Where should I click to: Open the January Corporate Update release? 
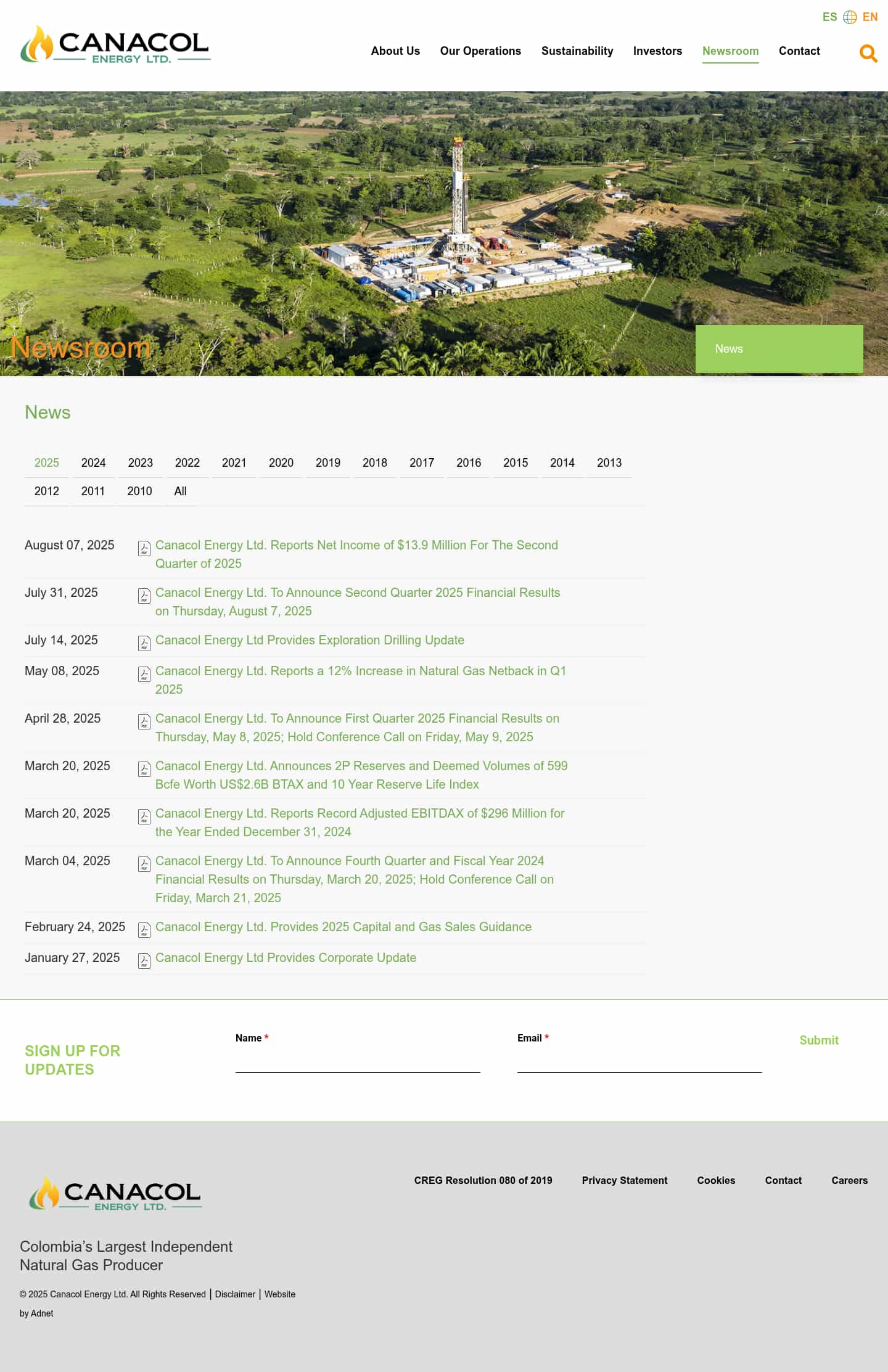(286, 958)
